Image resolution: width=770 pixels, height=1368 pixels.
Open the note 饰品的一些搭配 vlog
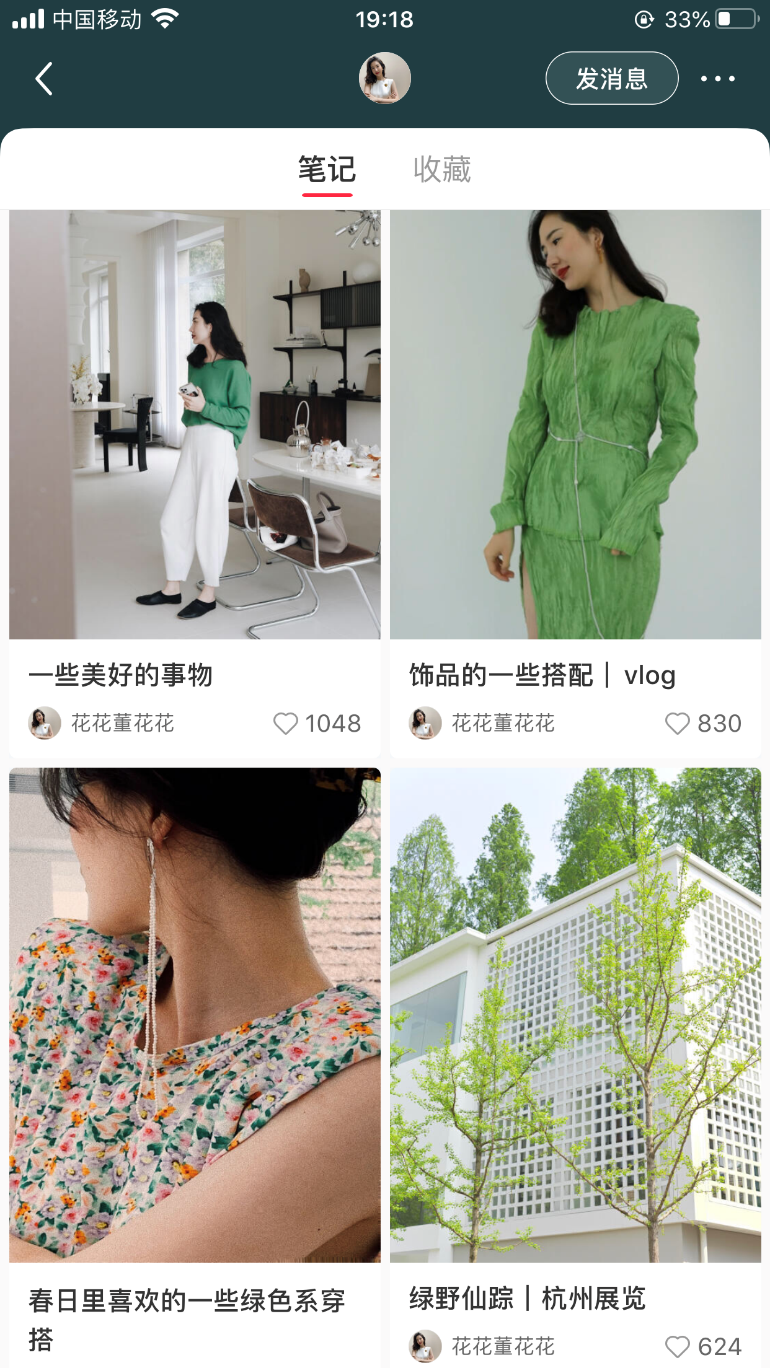click(x=575, y=424)
